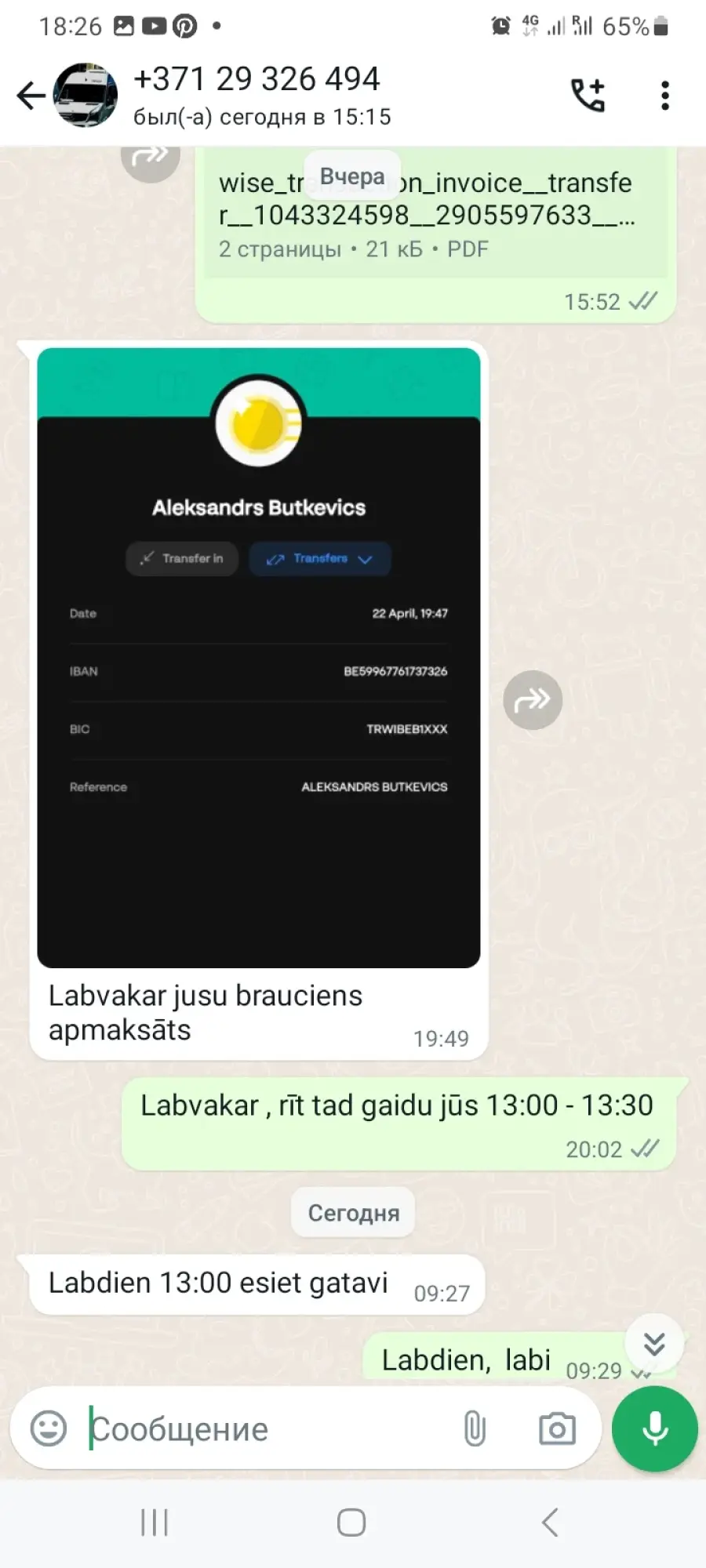Jump to latest messages with double-chevron button
The image size is (706, 1568).
654,1344
